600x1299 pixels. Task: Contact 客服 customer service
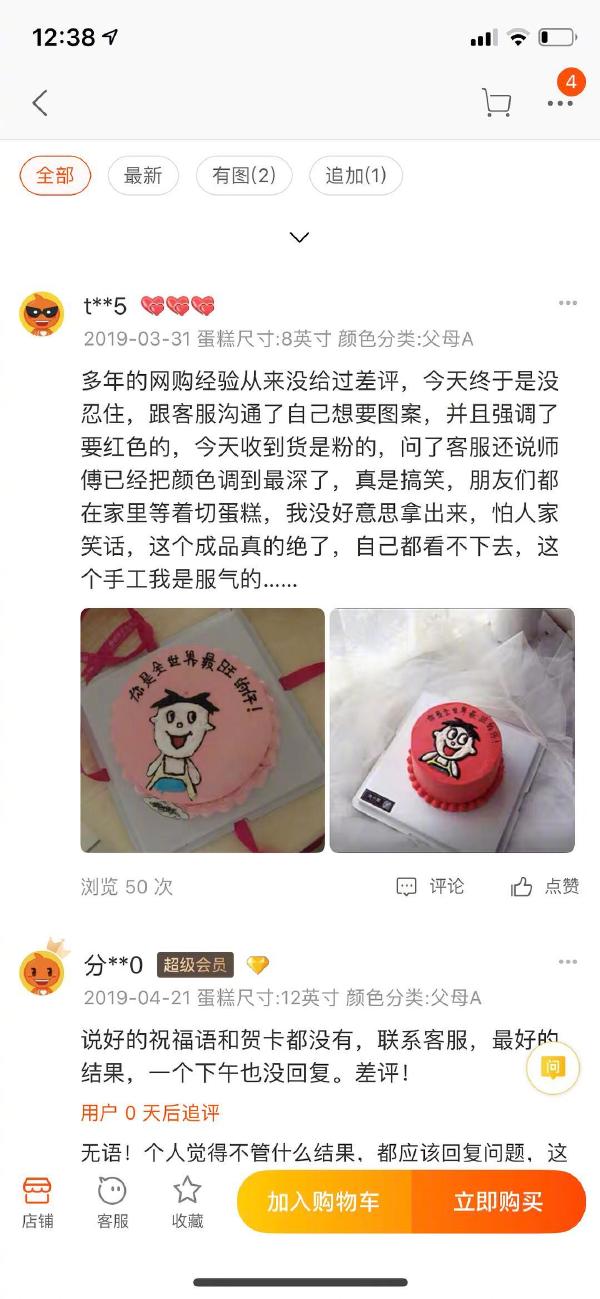(x=112, y=1201)
